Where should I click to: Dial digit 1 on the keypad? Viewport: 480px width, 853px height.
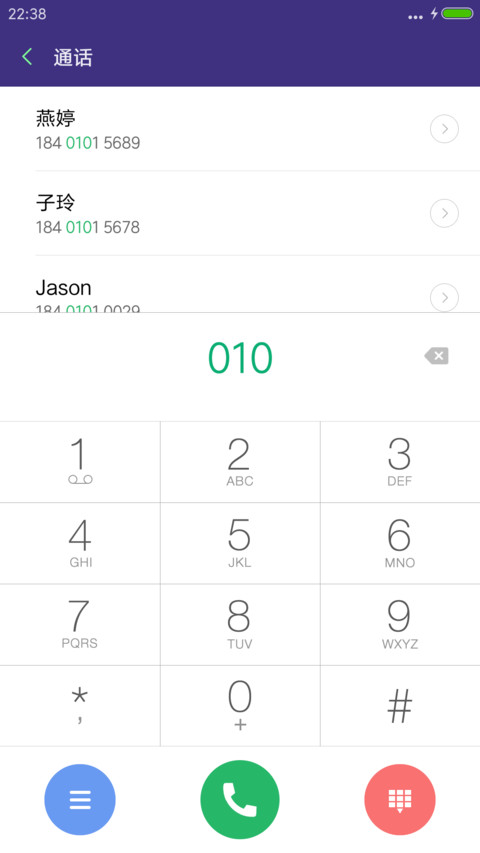point(80,462)
